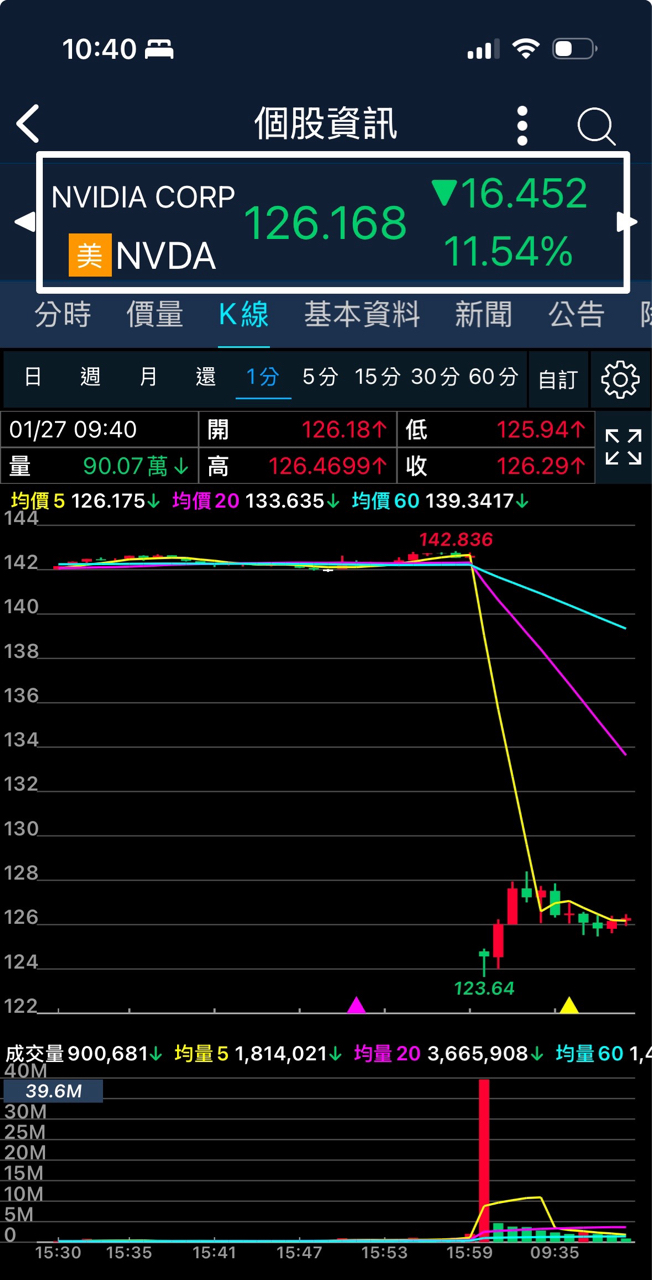
Task: Go back using the header arrow
Action: tap(29, 125)
